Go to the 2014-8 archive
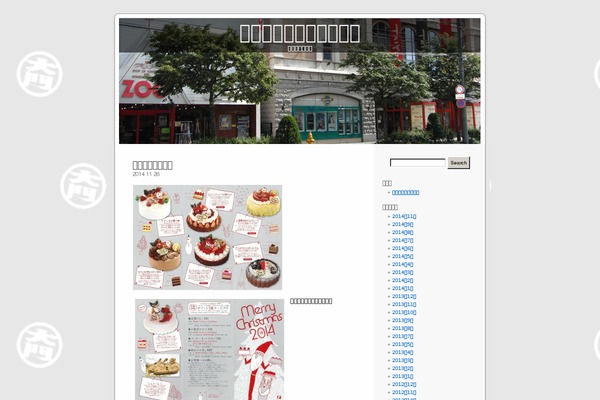Viewport: 600px width, 400px height. tap(402, 232)
